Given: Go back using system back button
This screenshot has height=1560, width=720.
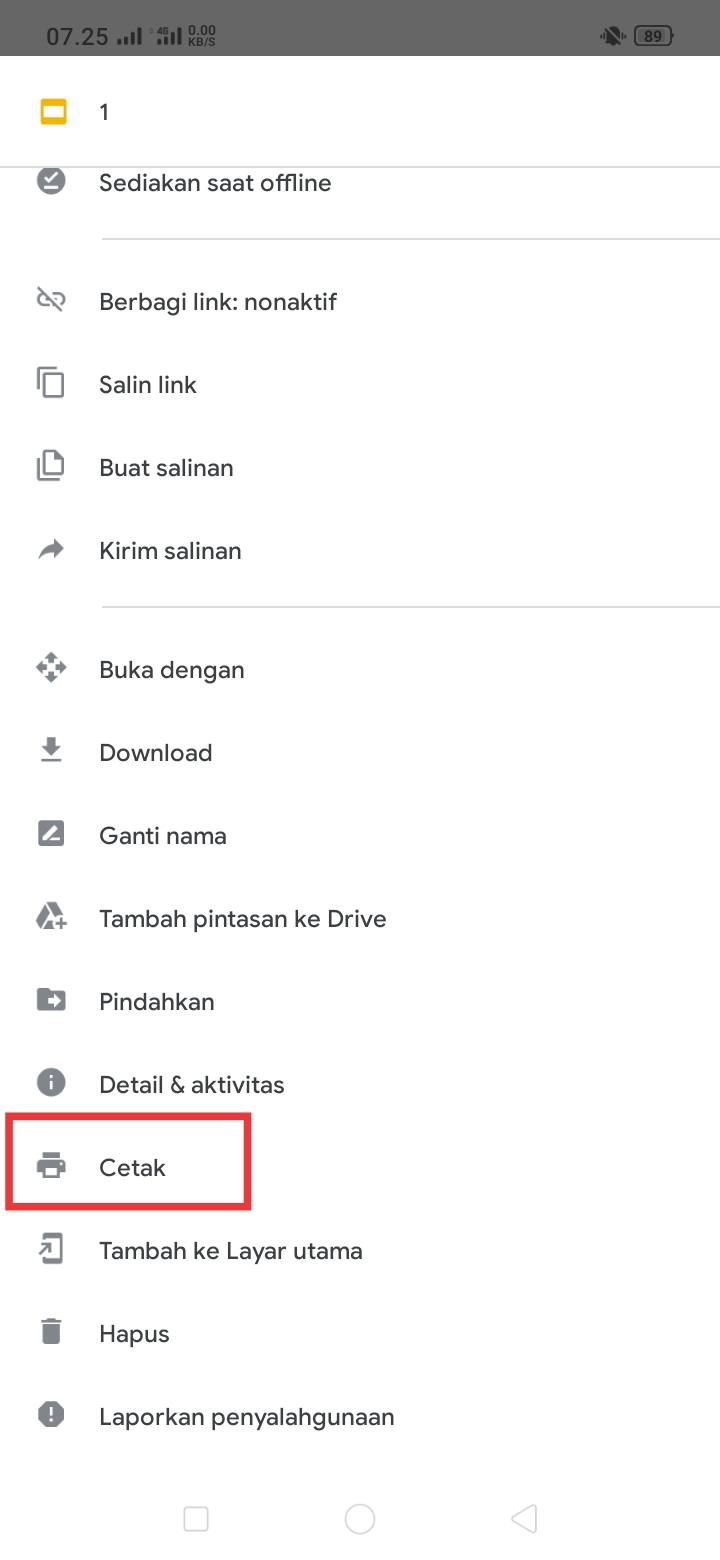Looking at the screenshot, I should (x=524, y=1519).
